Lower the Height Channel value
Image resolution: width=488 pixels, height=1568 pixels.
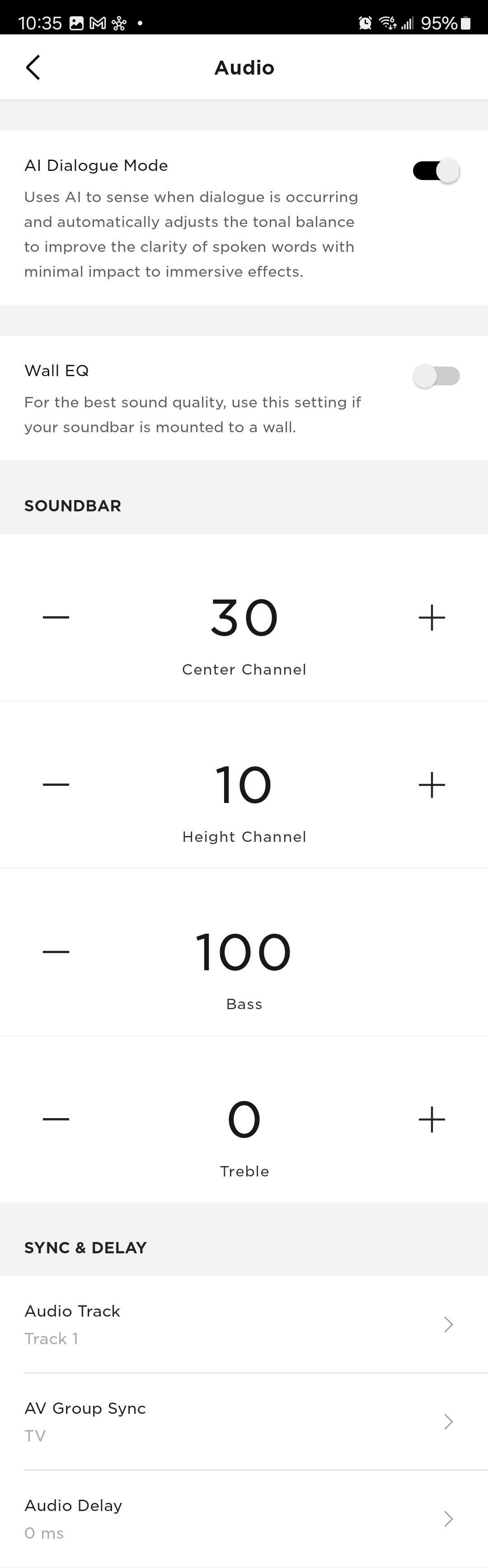[x=56, y=784]
